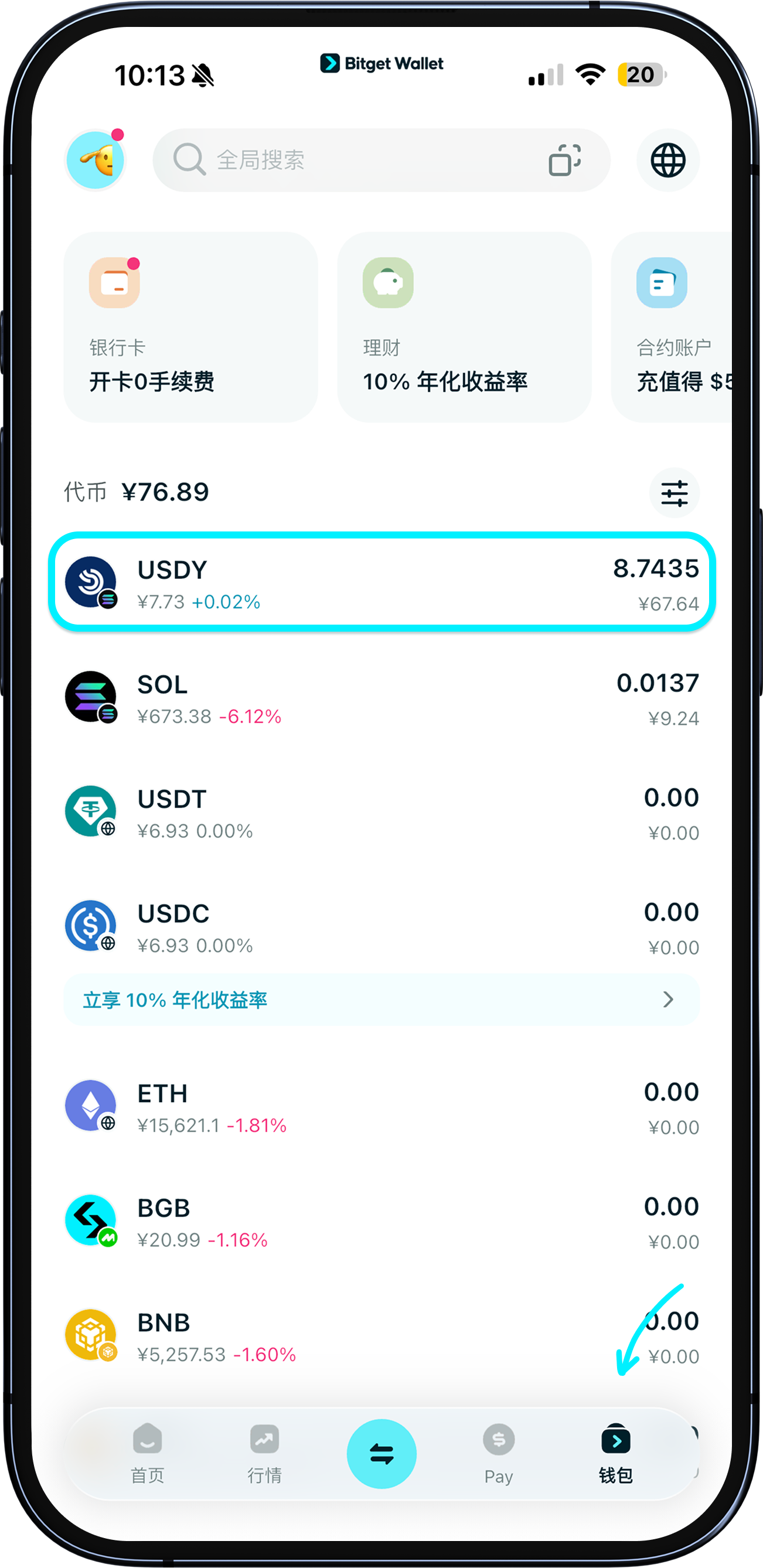Open the USDT token row
The width and height of the screenshot is (763, 1568).
point(382,812)
